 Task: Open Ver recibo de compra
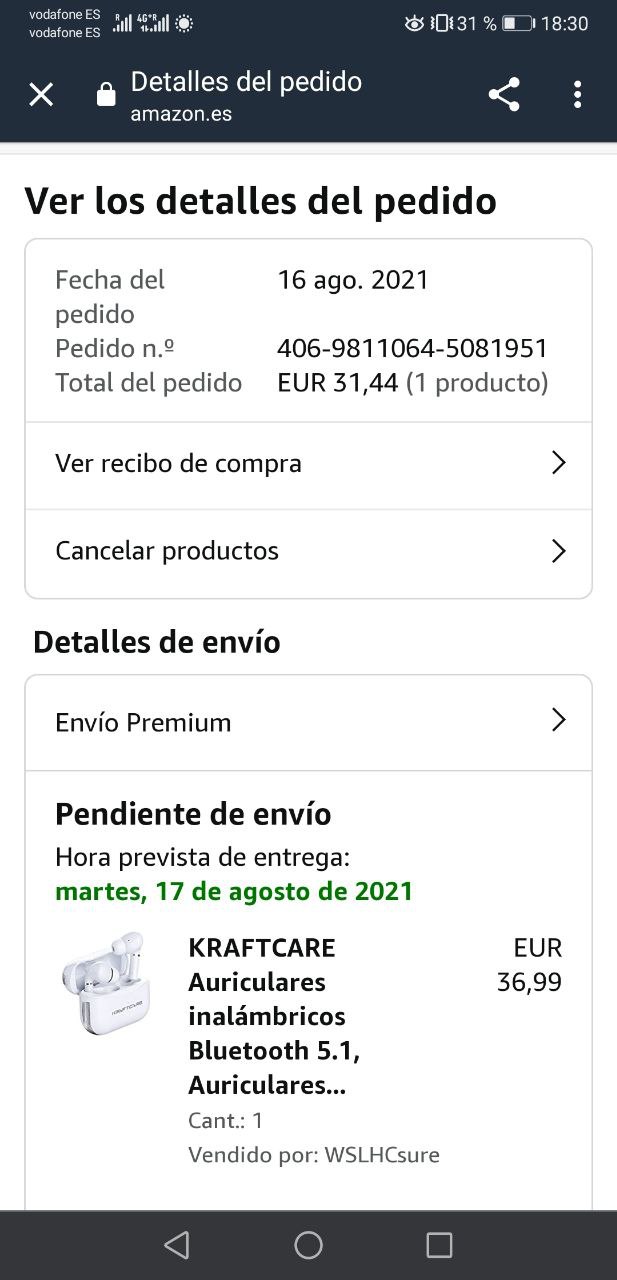pos(308,464)
